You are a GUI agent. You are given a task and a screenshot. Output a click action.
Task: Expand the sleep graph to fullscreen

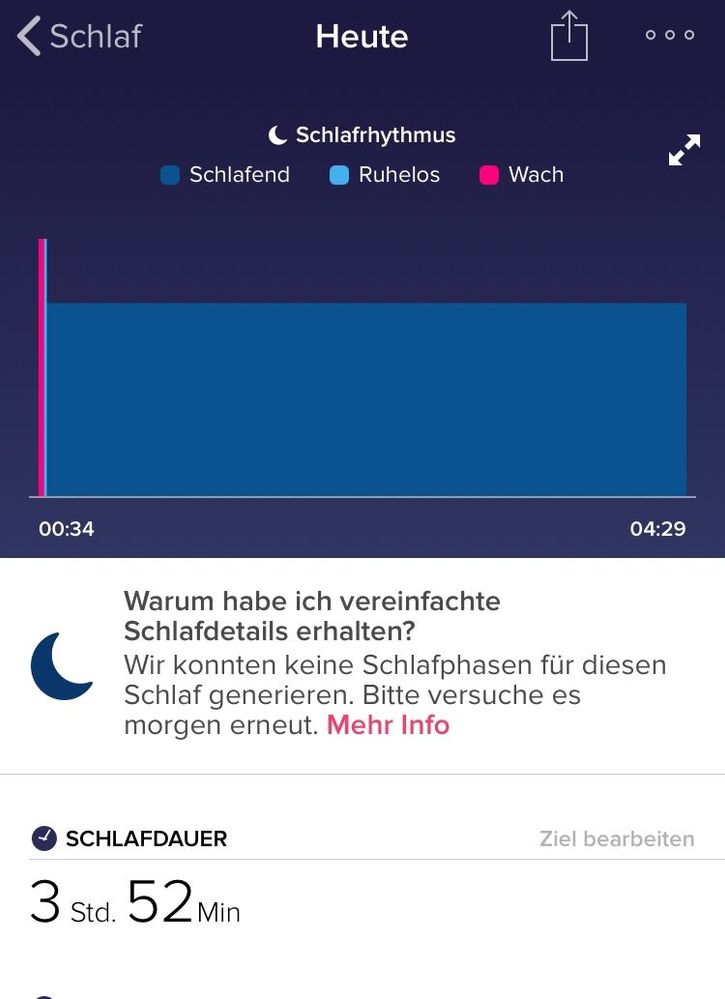(684, 151)
